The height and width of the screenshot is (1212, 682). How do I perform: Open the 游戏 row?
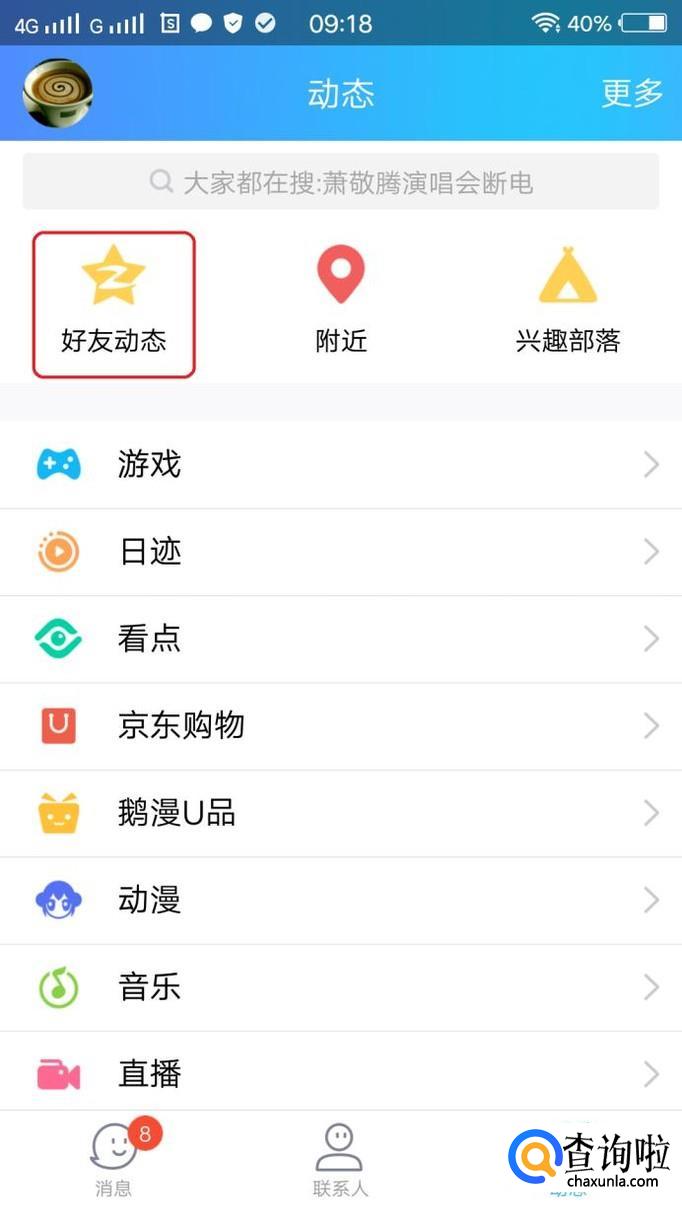tap(341, 464)
